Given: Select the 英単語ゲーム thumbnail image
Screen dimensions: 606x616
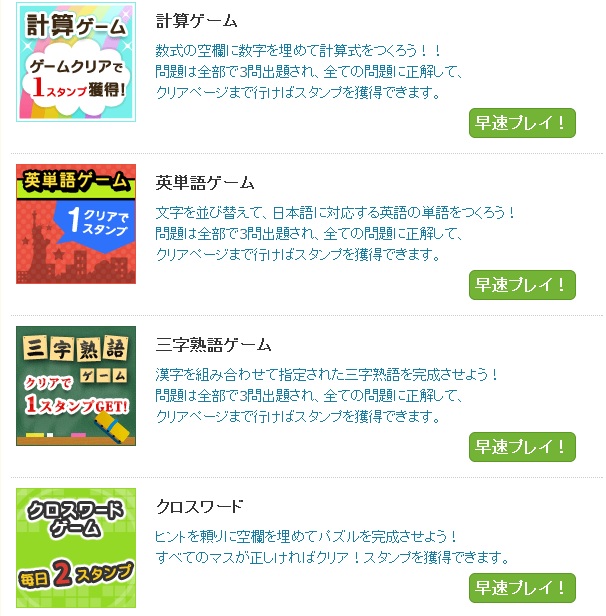Looking at the screenshot, I should (76, 224).
